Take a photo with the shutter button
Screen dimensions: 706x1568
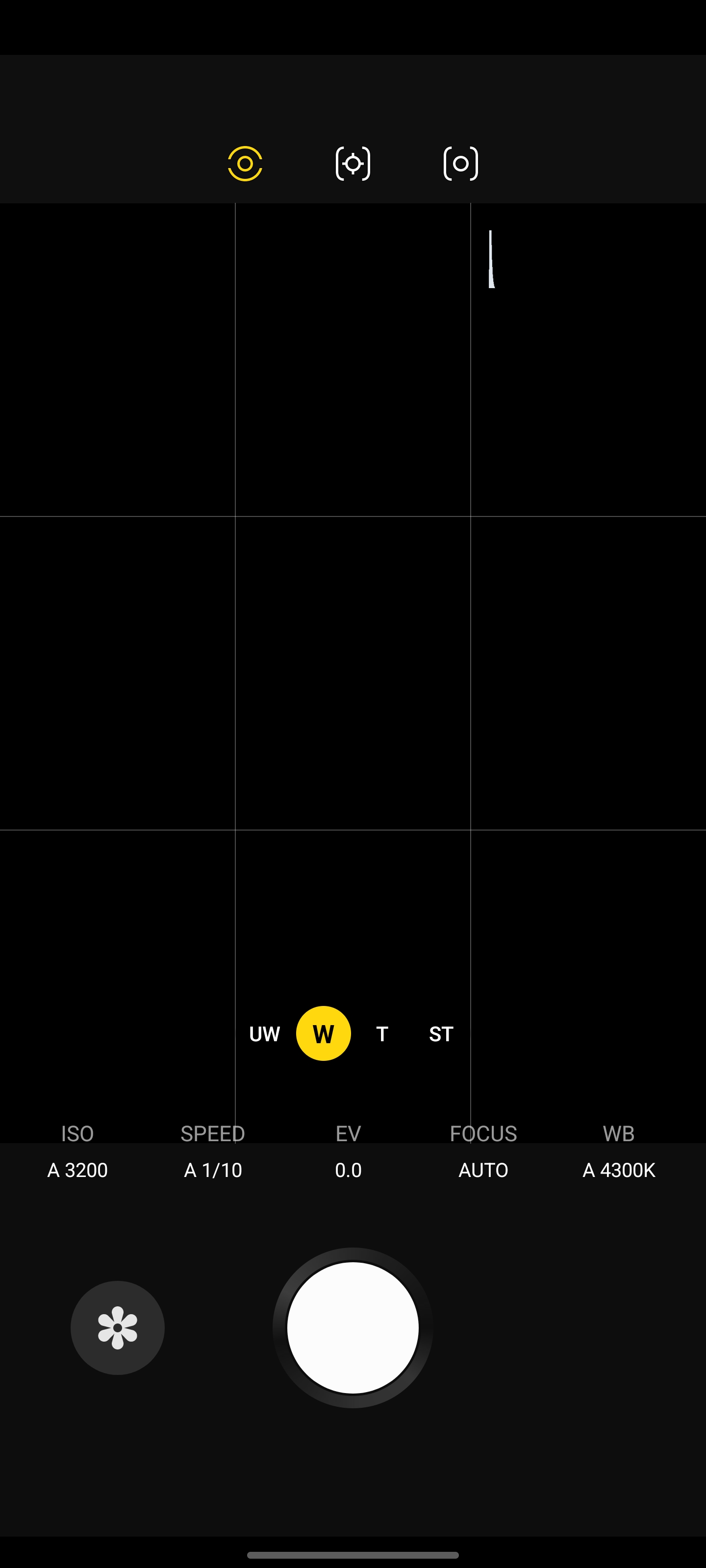pyautogui.click(x=353, y=1327)
